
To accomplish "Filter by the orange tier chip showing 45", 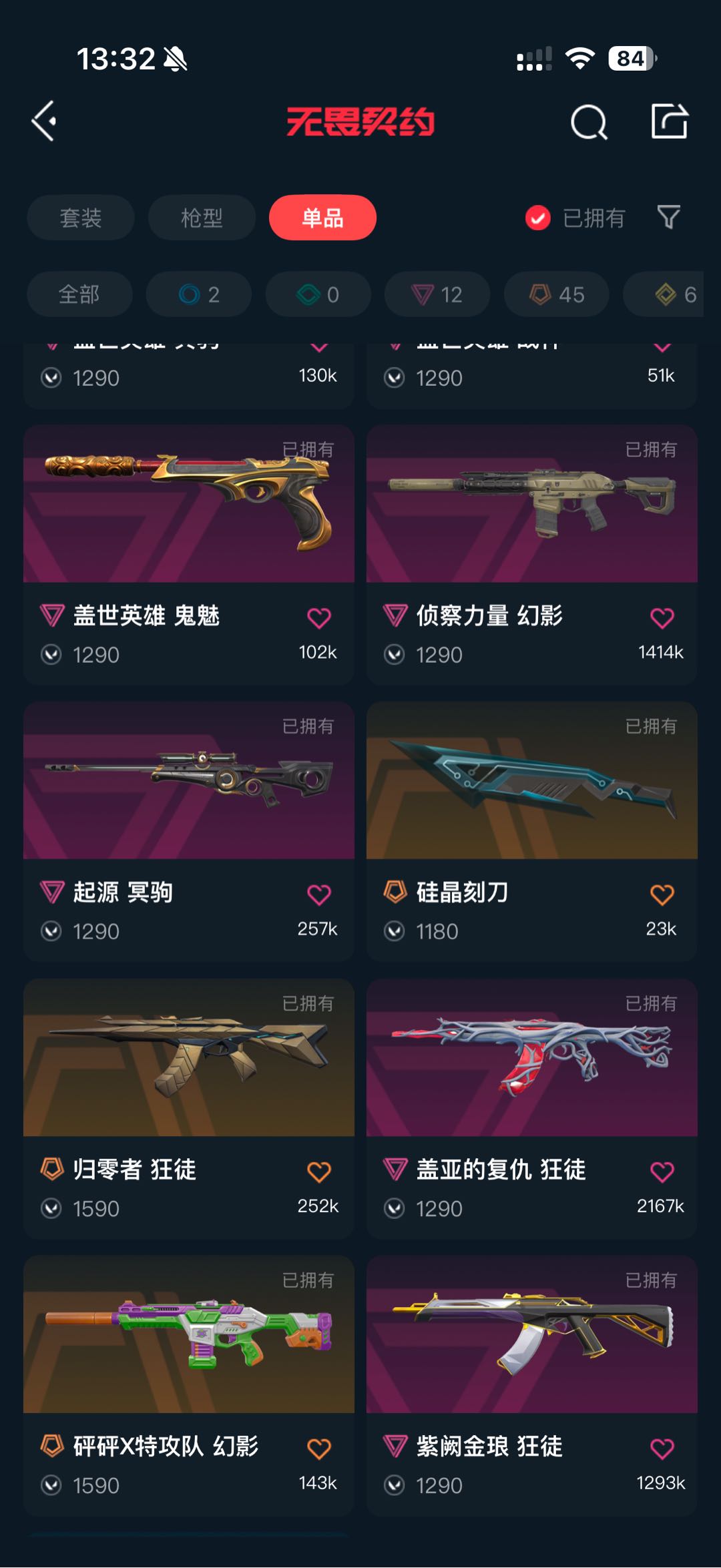I will 556,294.
